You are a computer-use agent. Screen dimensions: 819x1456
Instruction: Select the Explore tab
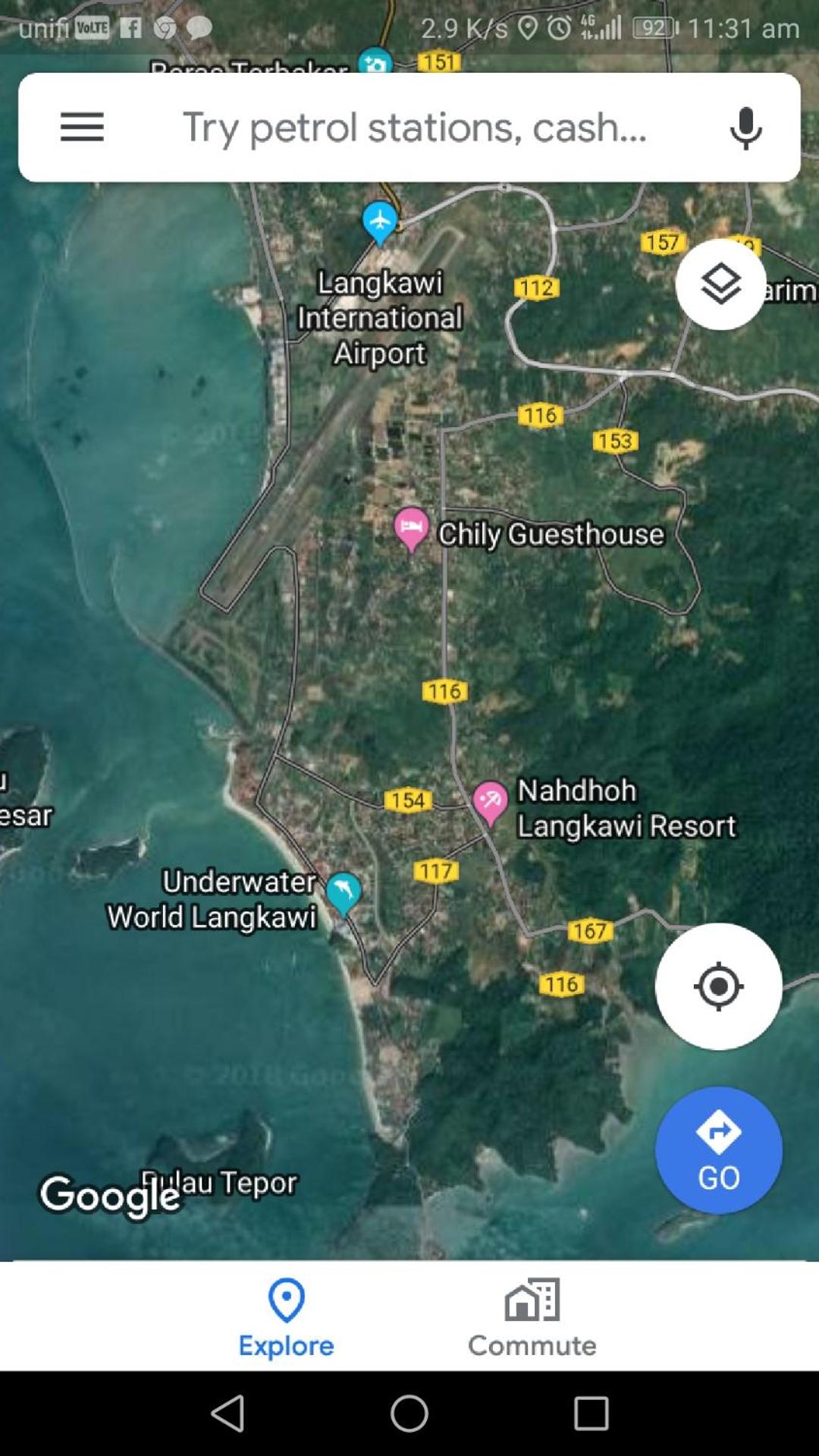[287, 1318]
